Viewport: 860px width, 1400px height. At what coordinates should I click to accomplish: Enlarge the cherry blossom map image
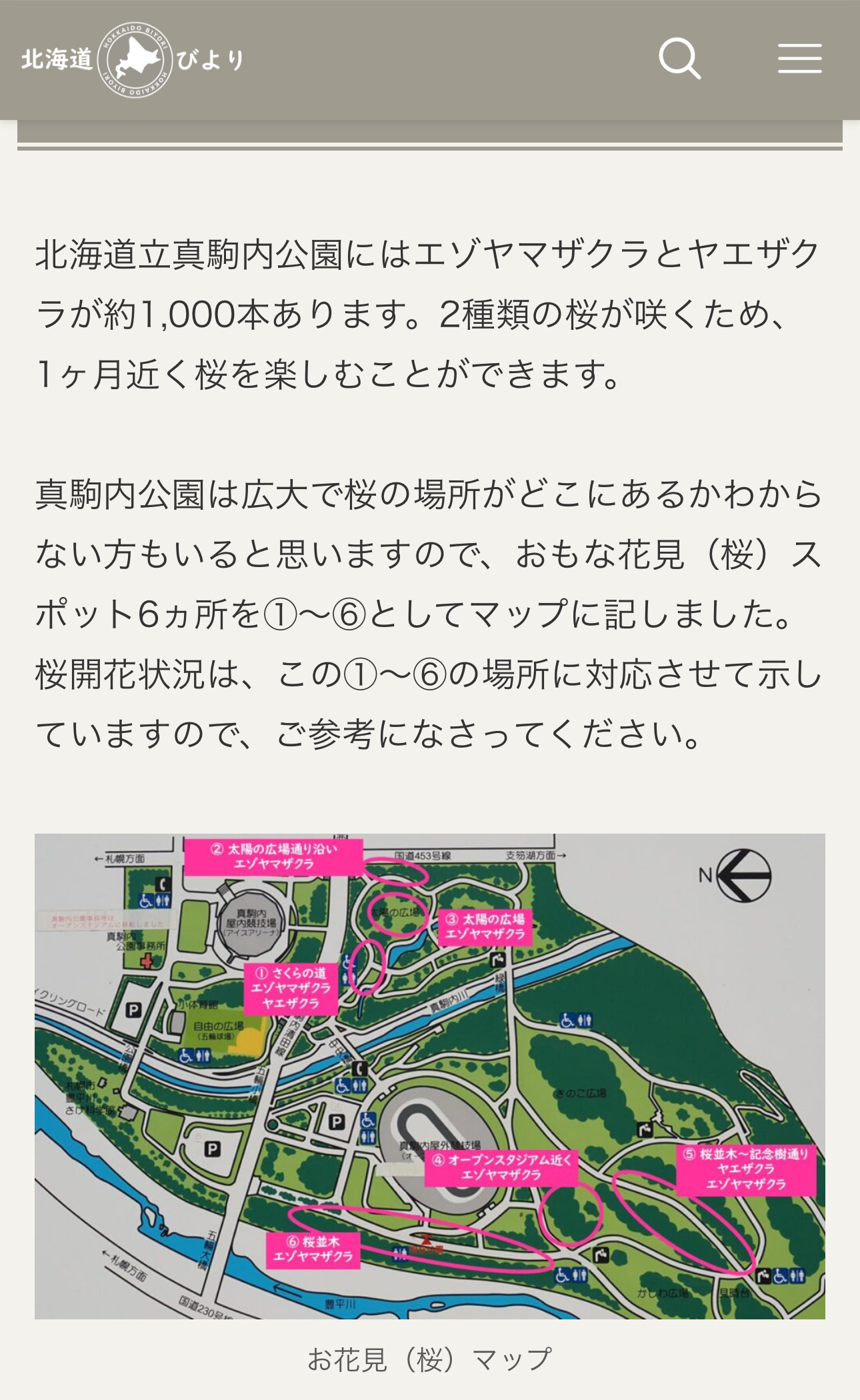[429, 1075]
